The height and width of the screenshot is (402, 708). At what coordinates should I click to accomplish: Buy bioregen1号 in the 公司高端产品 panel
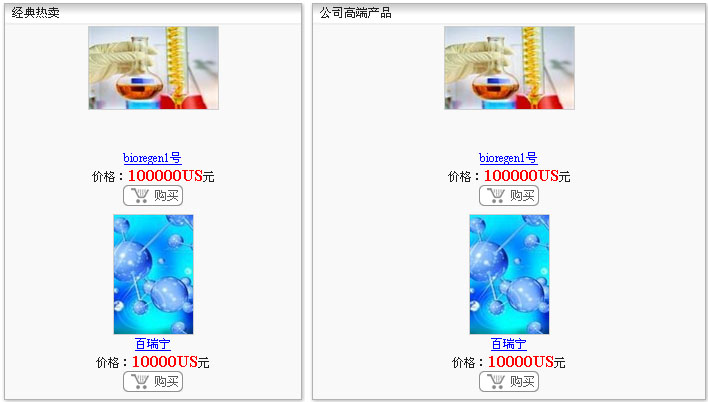pyautogui.click(x=509, y=195)
